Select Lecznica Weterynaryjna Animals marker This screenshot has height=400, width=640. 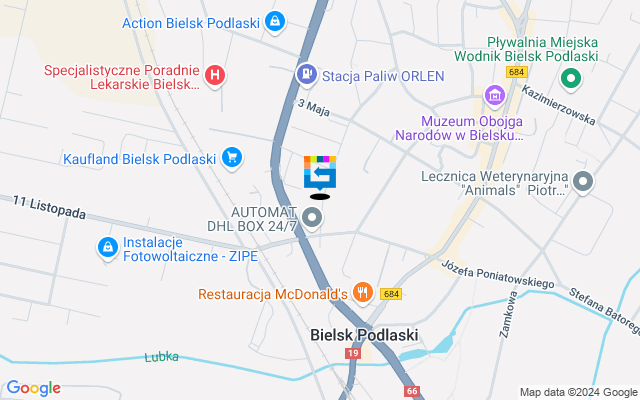coord(584,183)
